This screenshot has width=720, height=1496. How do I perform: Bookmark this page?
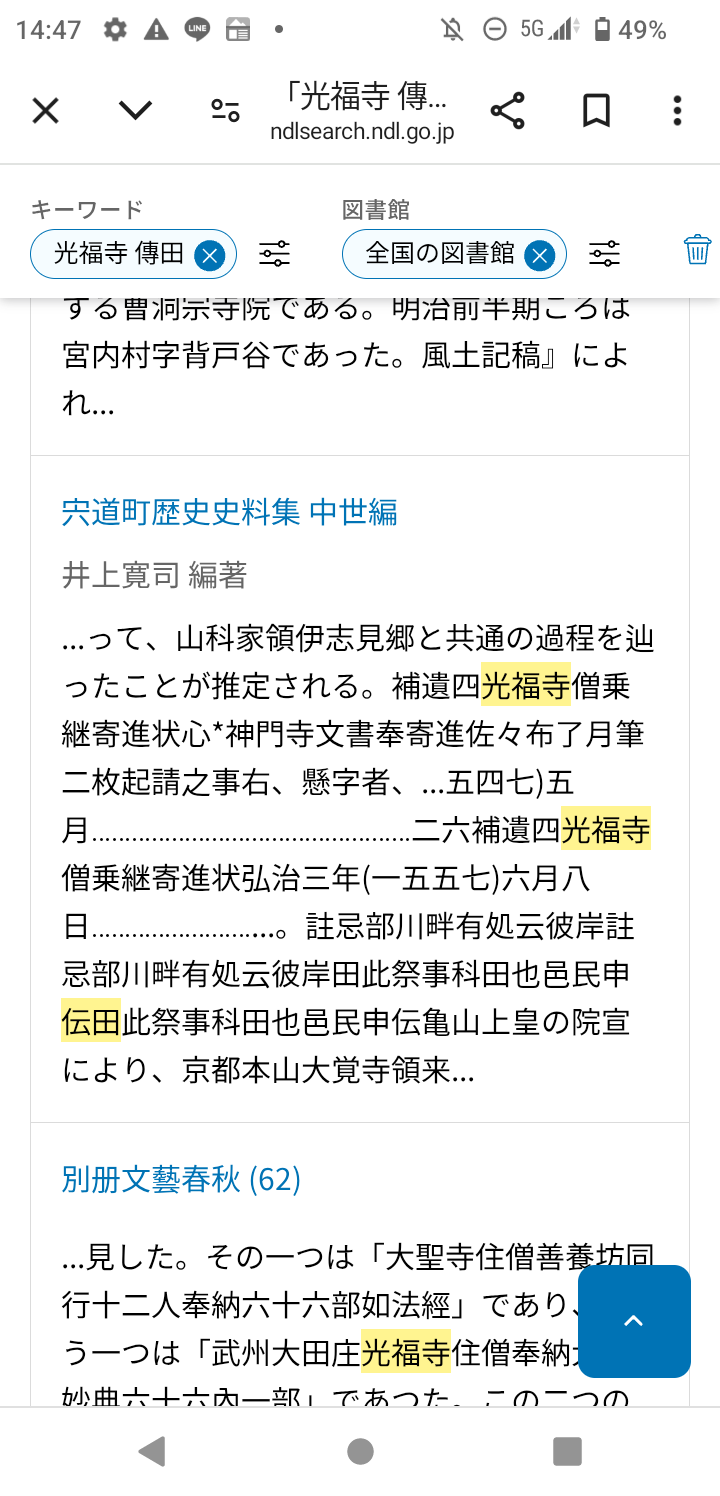(x=597, y=110)
